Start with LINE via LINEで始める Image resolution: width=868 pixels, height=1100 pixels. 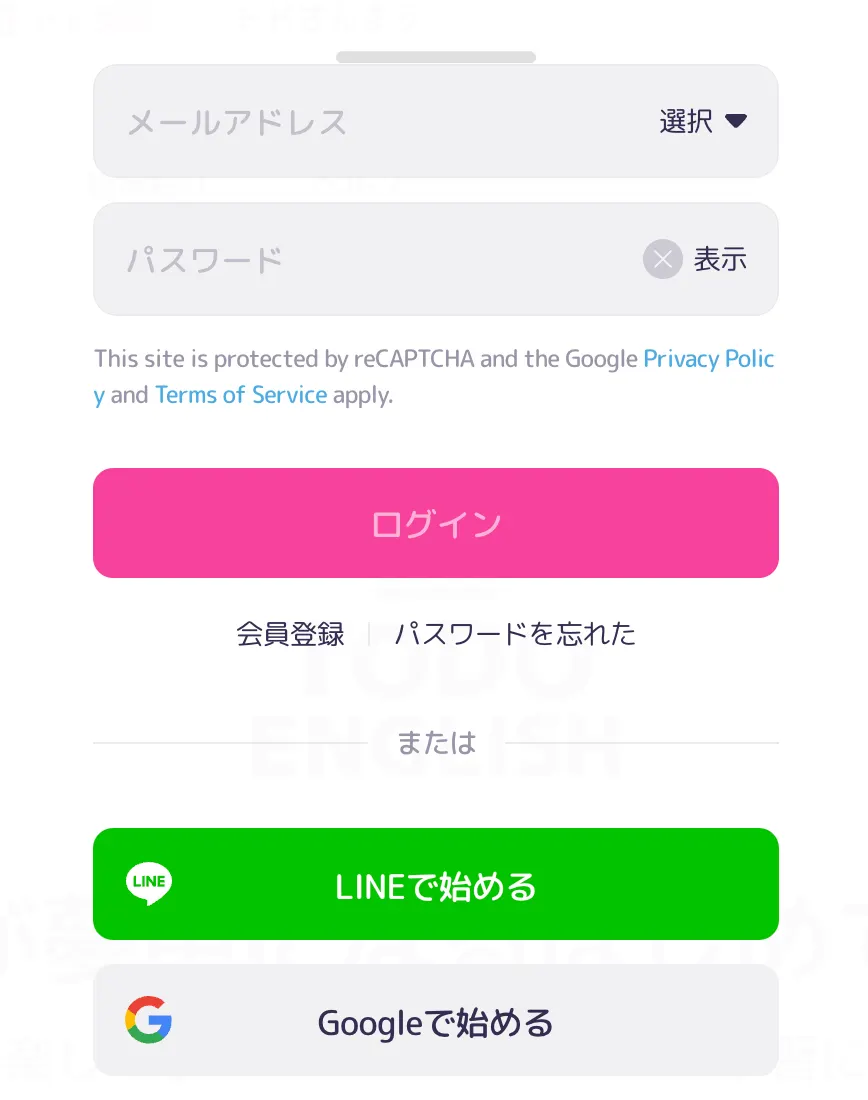coord(436,885)
